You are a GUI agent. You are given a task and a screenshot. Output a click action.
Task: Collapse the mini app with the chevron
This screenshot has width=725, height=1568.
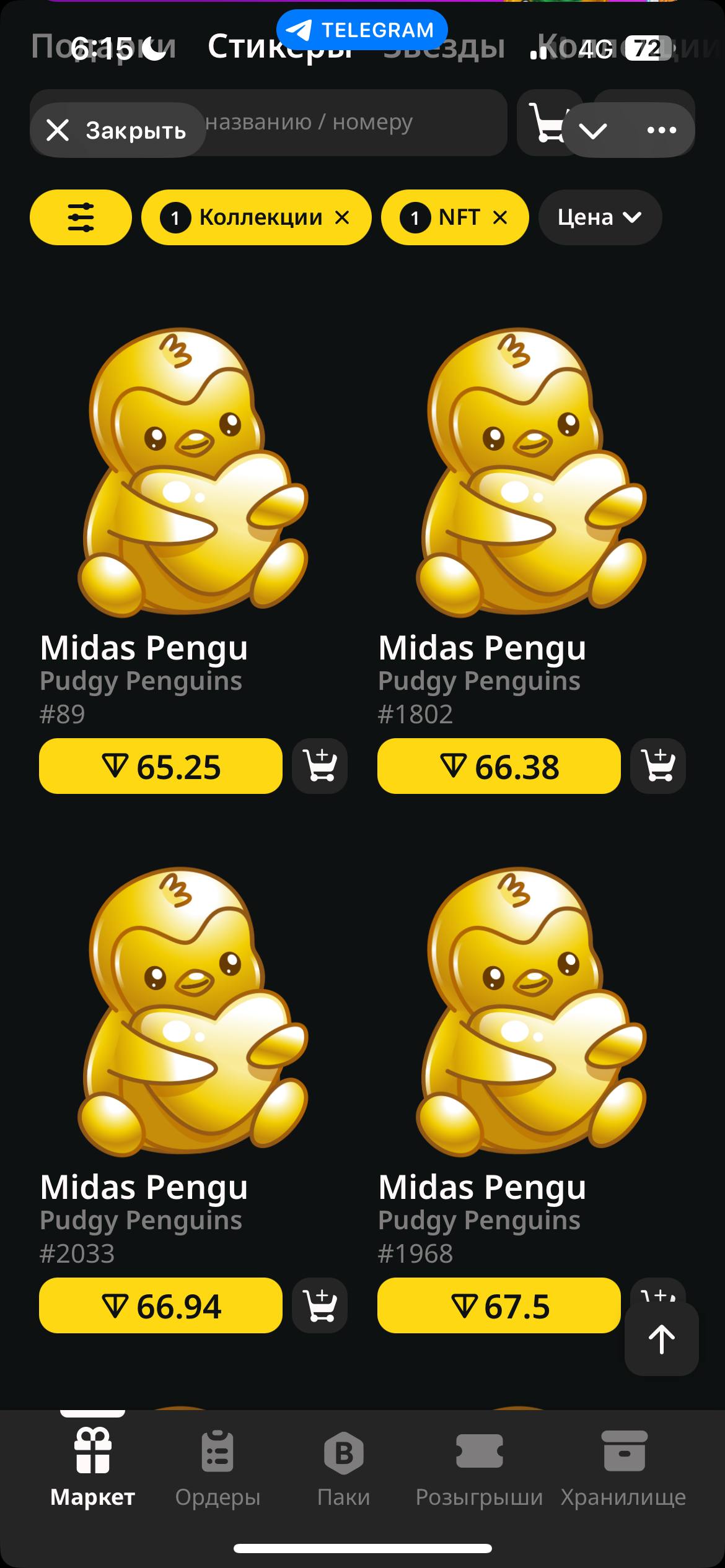pos(593,130)
